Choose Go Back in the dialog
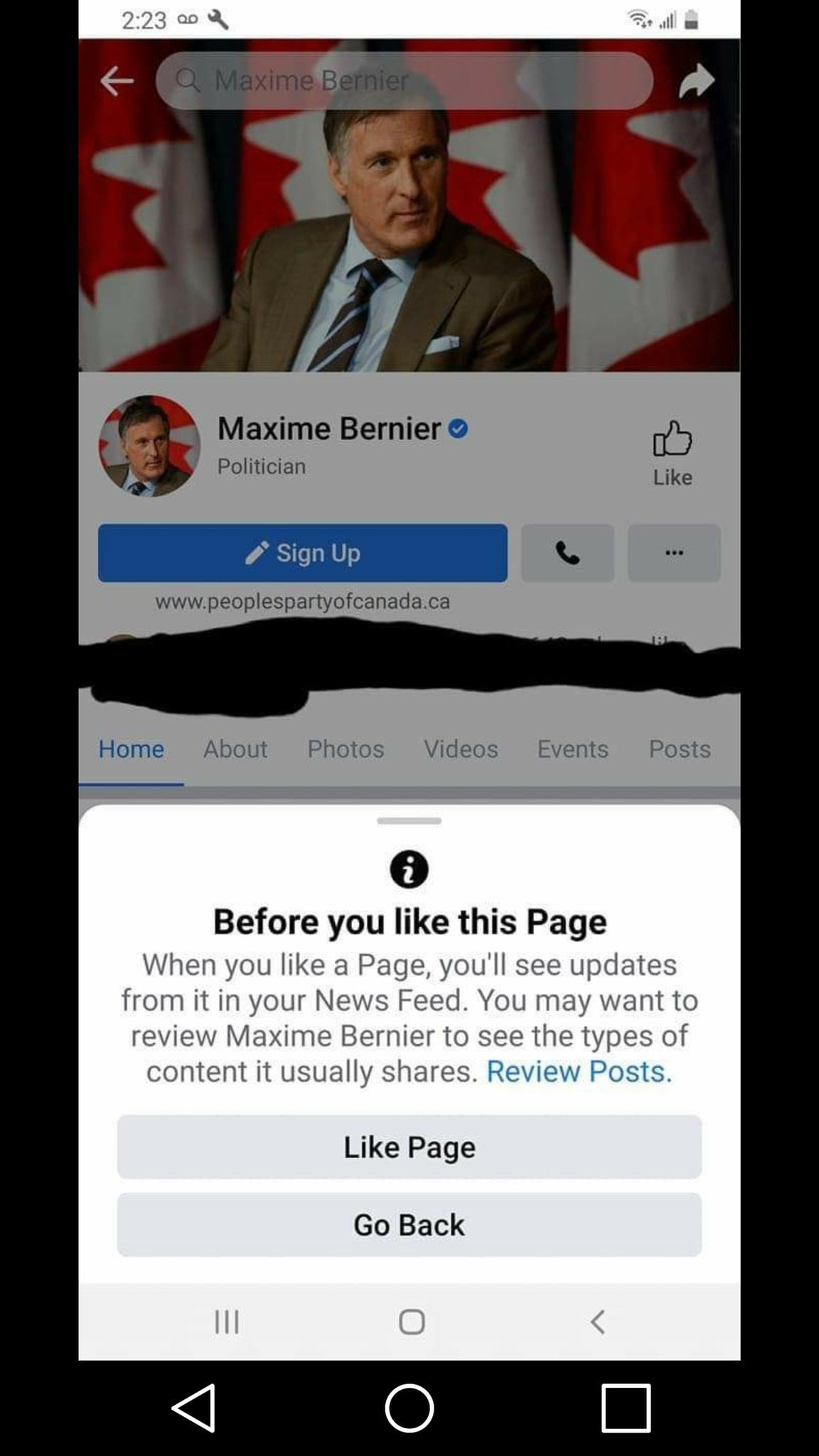The width and height of the screenshot is (819, 1456). coord(409,1225)
